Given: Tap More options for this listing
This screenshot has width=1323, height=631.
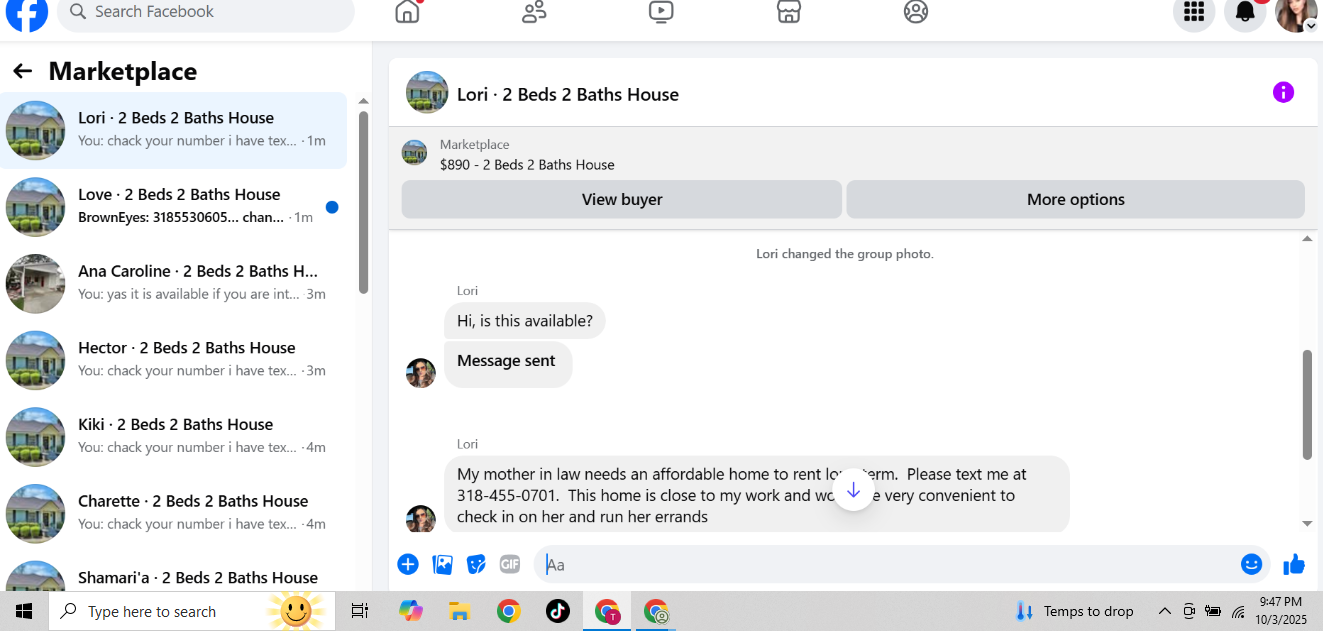Looking at the screenshot, I should [1075, 199].
